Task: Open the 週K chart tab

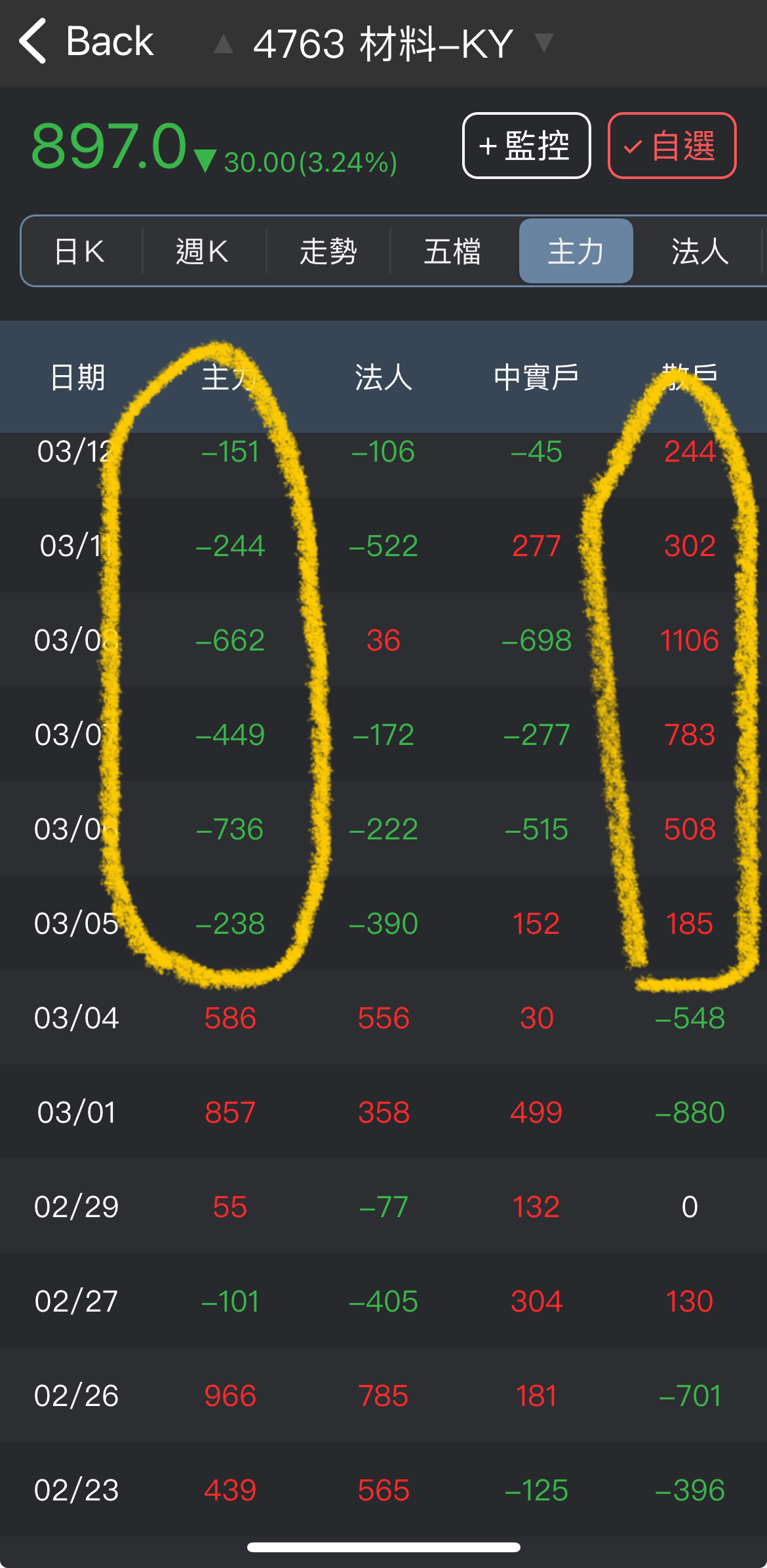Action: [203, 251]
